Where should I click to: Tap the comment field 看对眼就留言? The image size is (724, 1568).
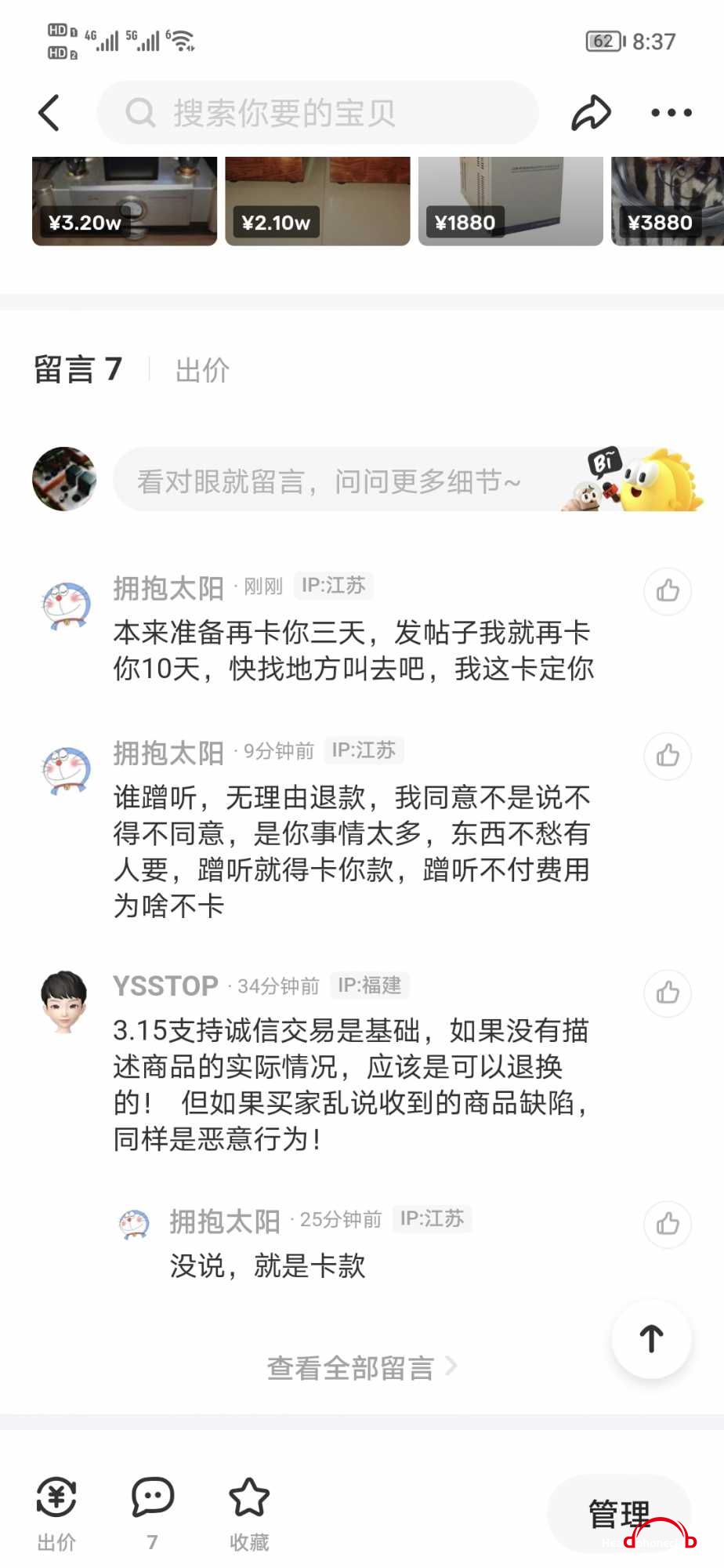345,481
